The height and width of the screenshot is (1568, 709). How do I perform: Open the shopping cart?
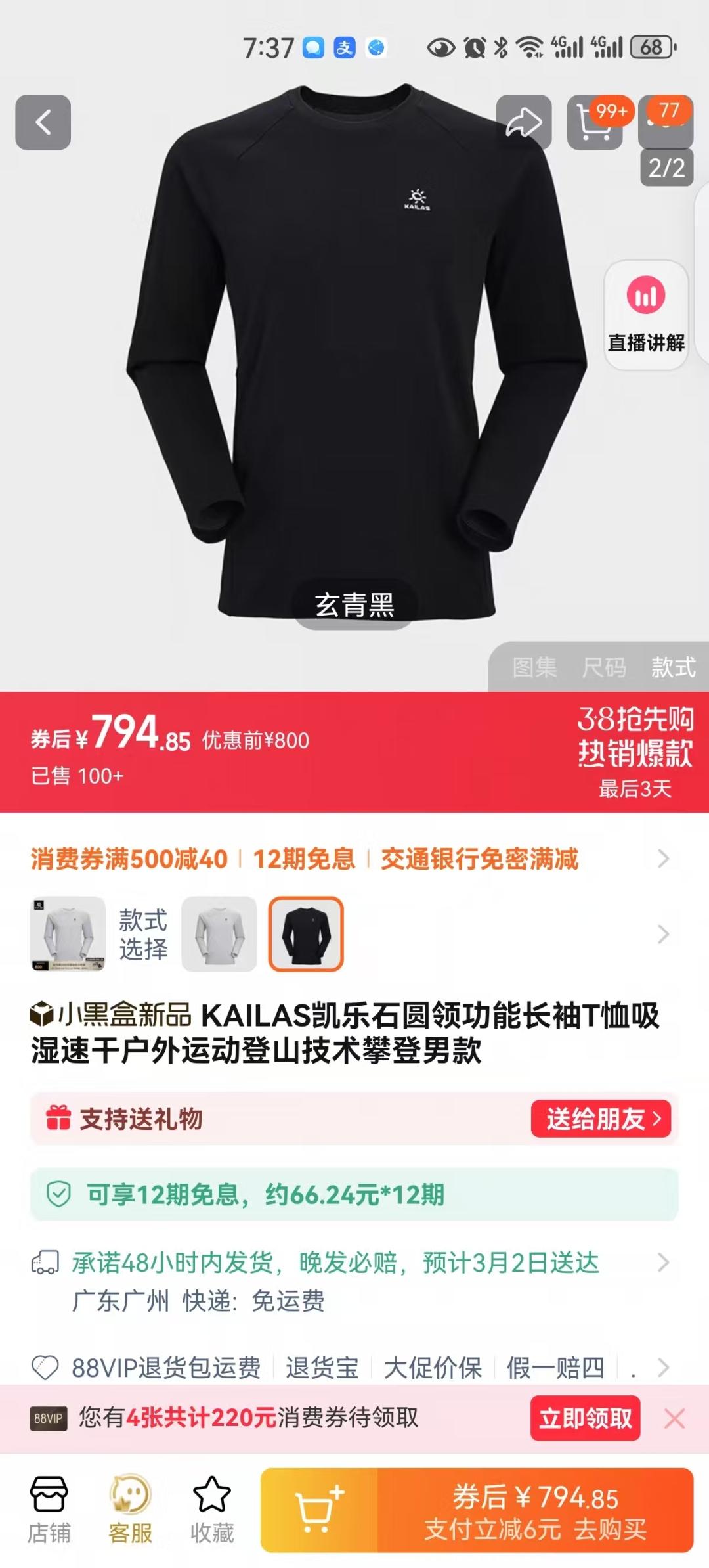(x=595, y=123)
